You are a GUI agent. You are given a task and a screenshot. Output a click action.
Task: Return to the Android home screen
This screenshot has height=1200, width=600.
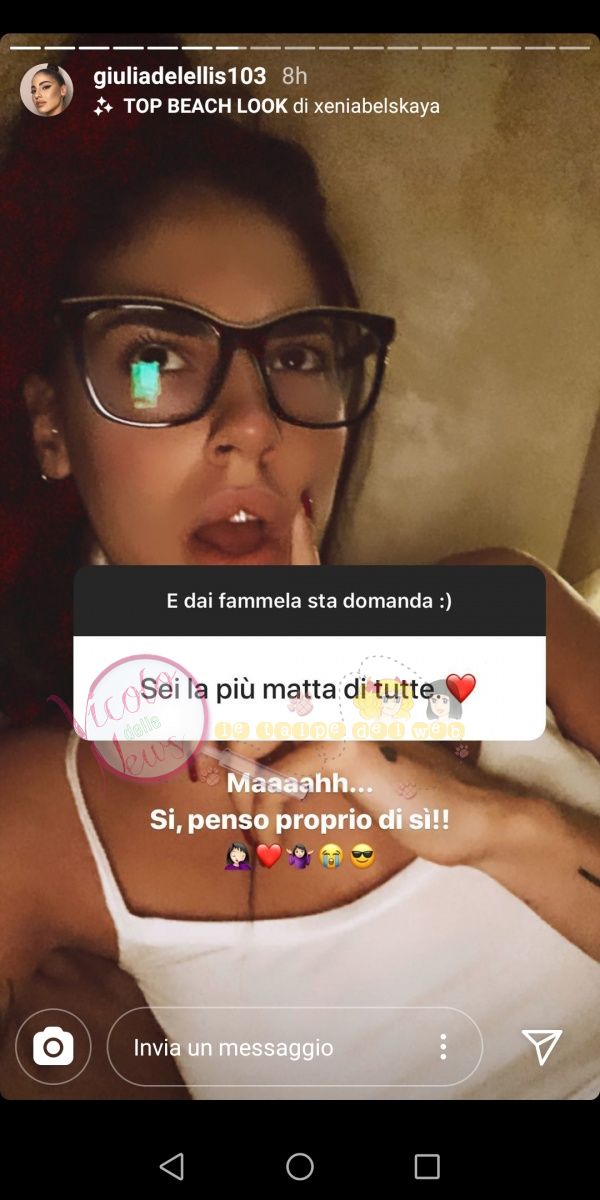[300, 1166]
